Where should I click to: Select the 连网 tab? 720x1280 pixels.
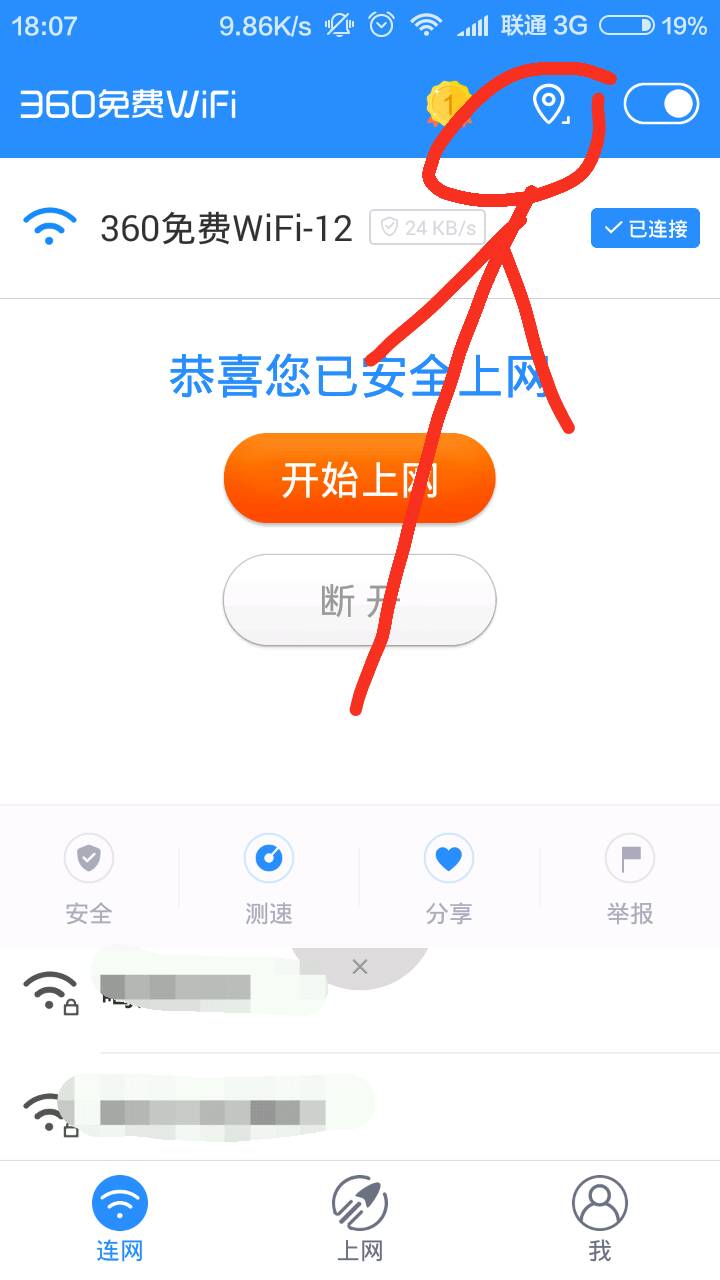tap(120, 1215)
